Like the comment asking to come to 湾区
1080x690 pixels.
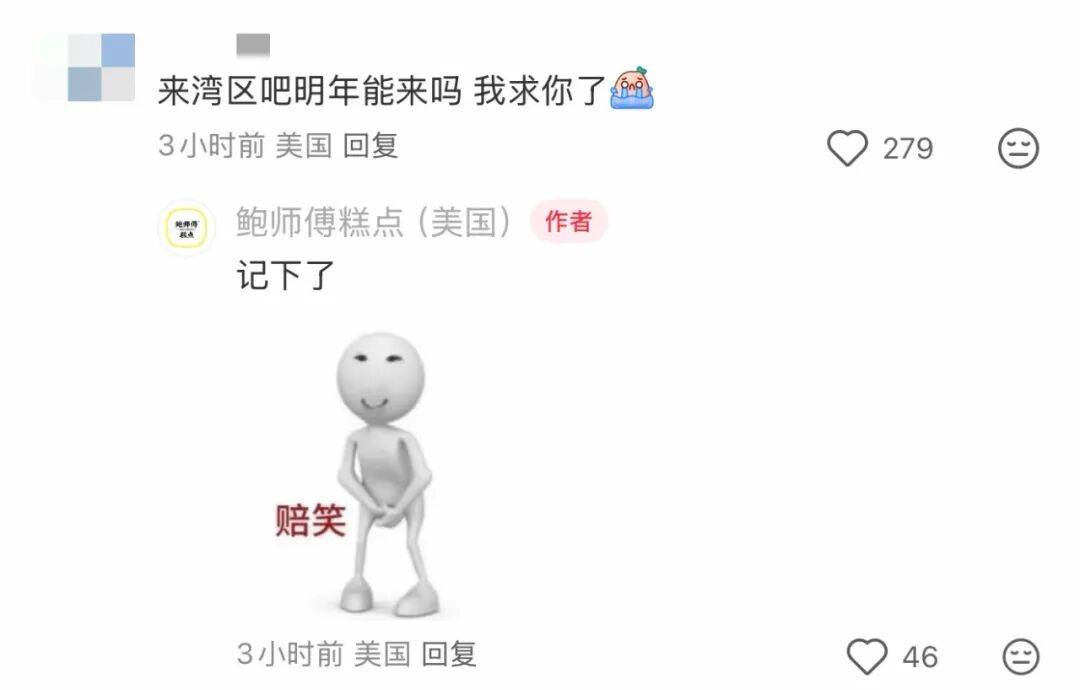coord(849,149)
